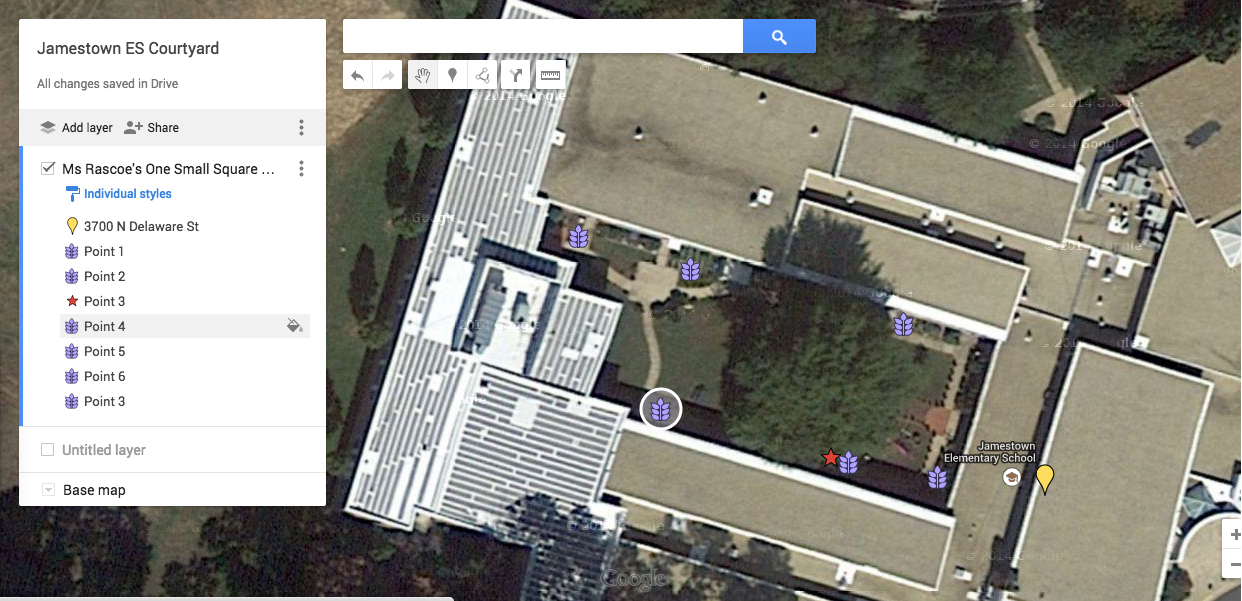Zoom in on the map
Image resolution: width=1242 pixels, height=601 pixels.
tap(1235, 534)
